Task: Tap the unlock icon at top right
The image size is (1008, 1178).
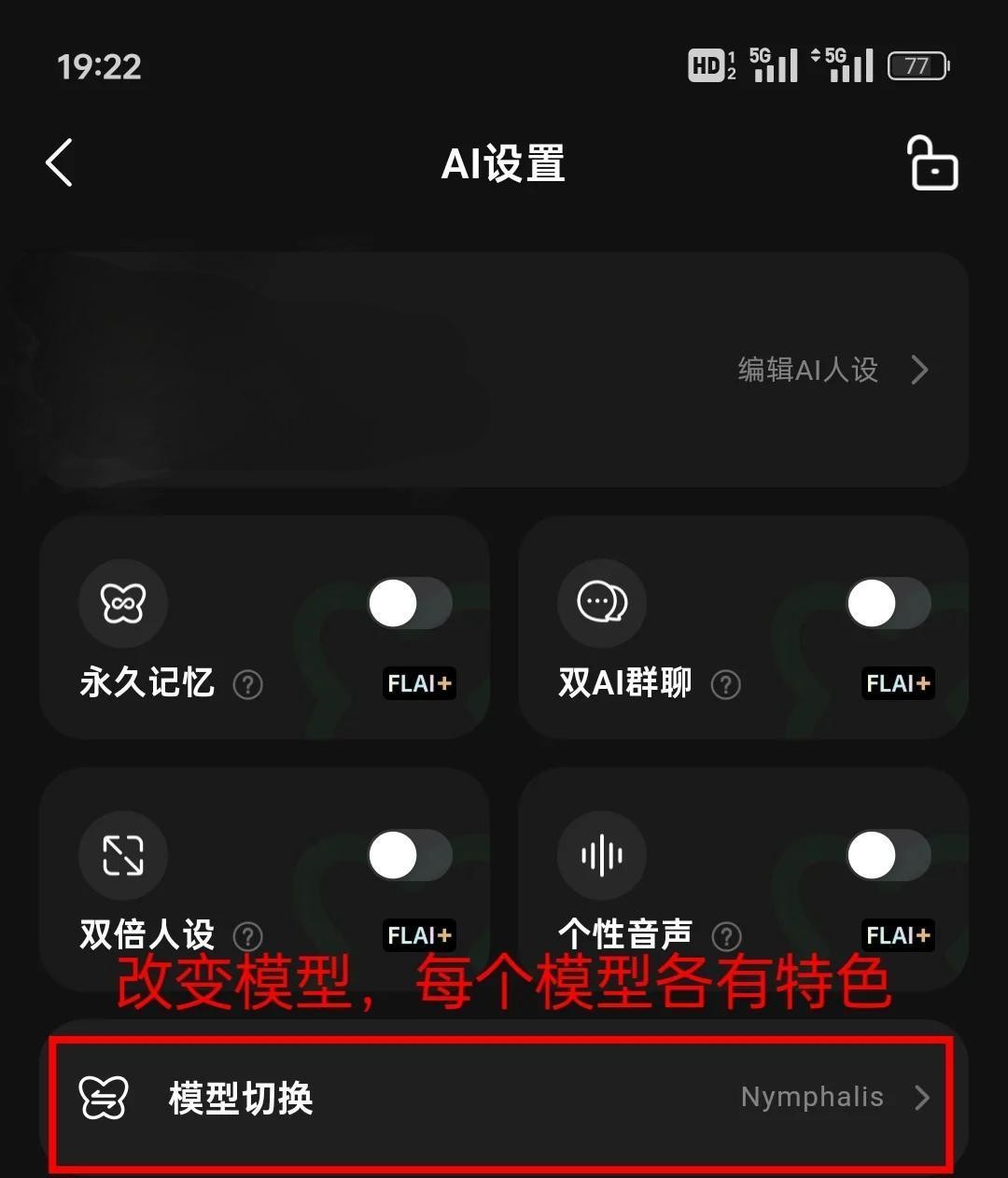Action: pyautogui.click(x=932, y=163)
